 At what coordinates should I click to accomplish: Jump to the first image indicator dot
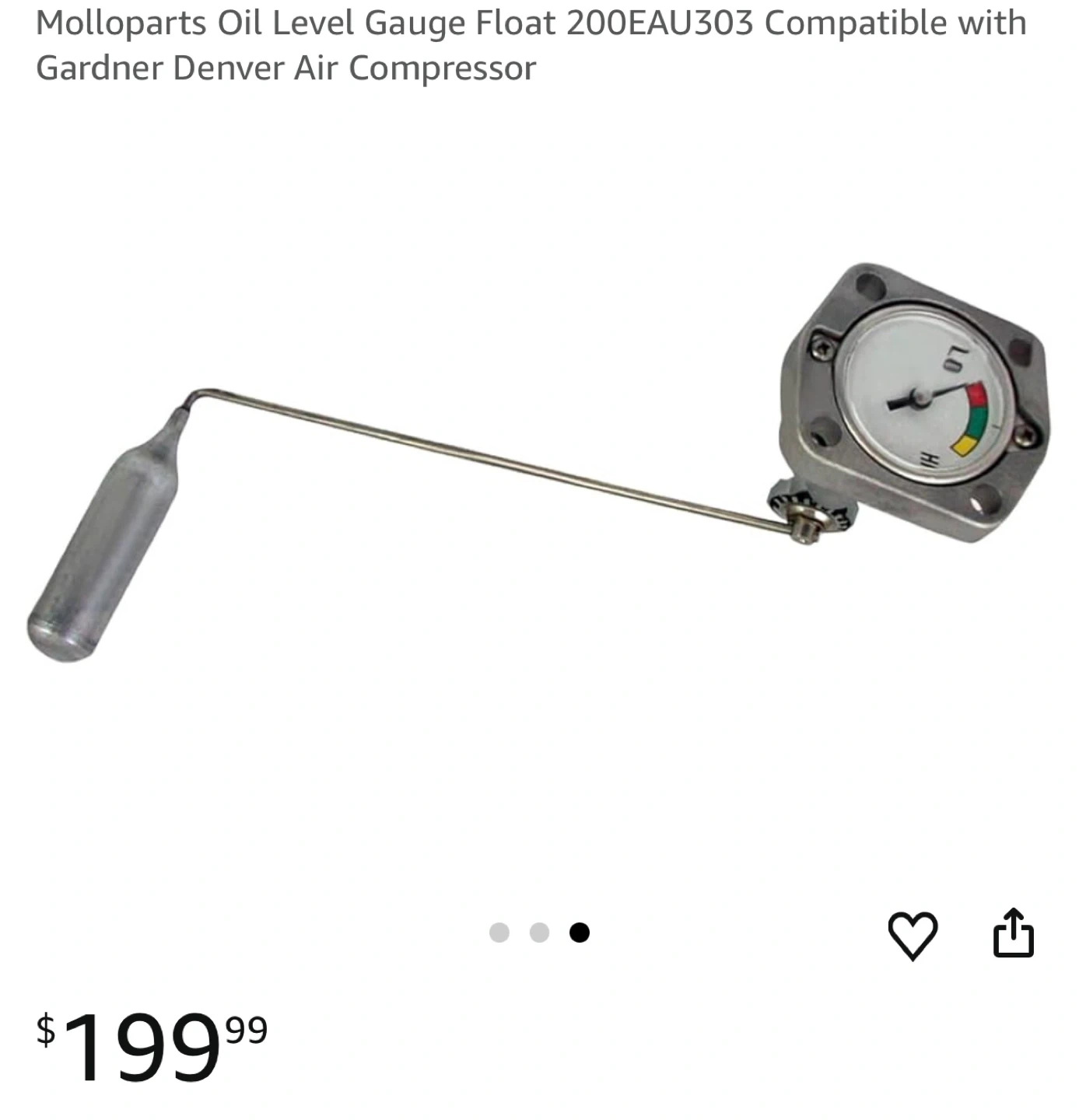[x=499, y=932]
